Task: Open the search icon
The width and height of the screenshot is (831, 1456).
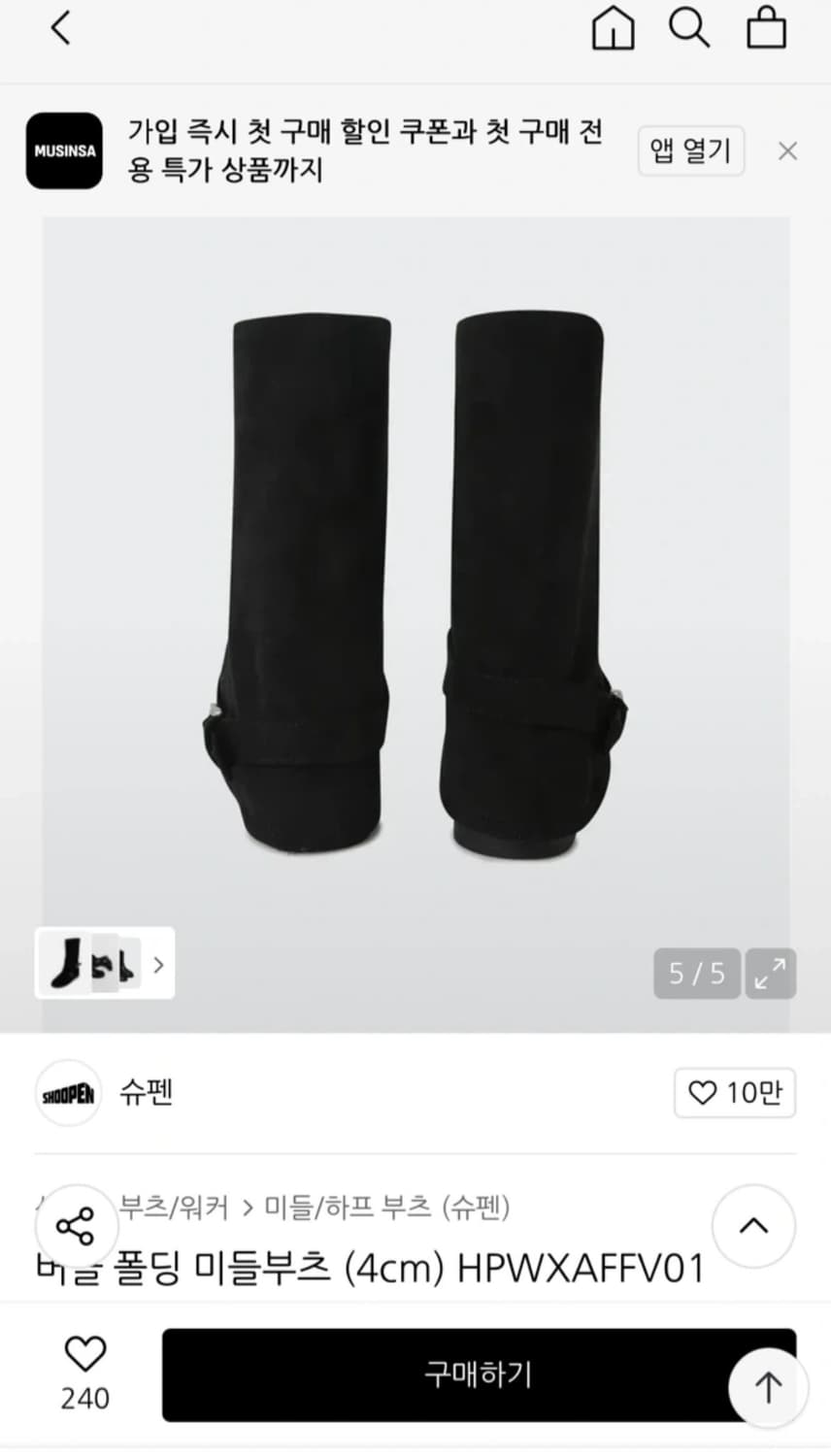Action: coord(689,28)
